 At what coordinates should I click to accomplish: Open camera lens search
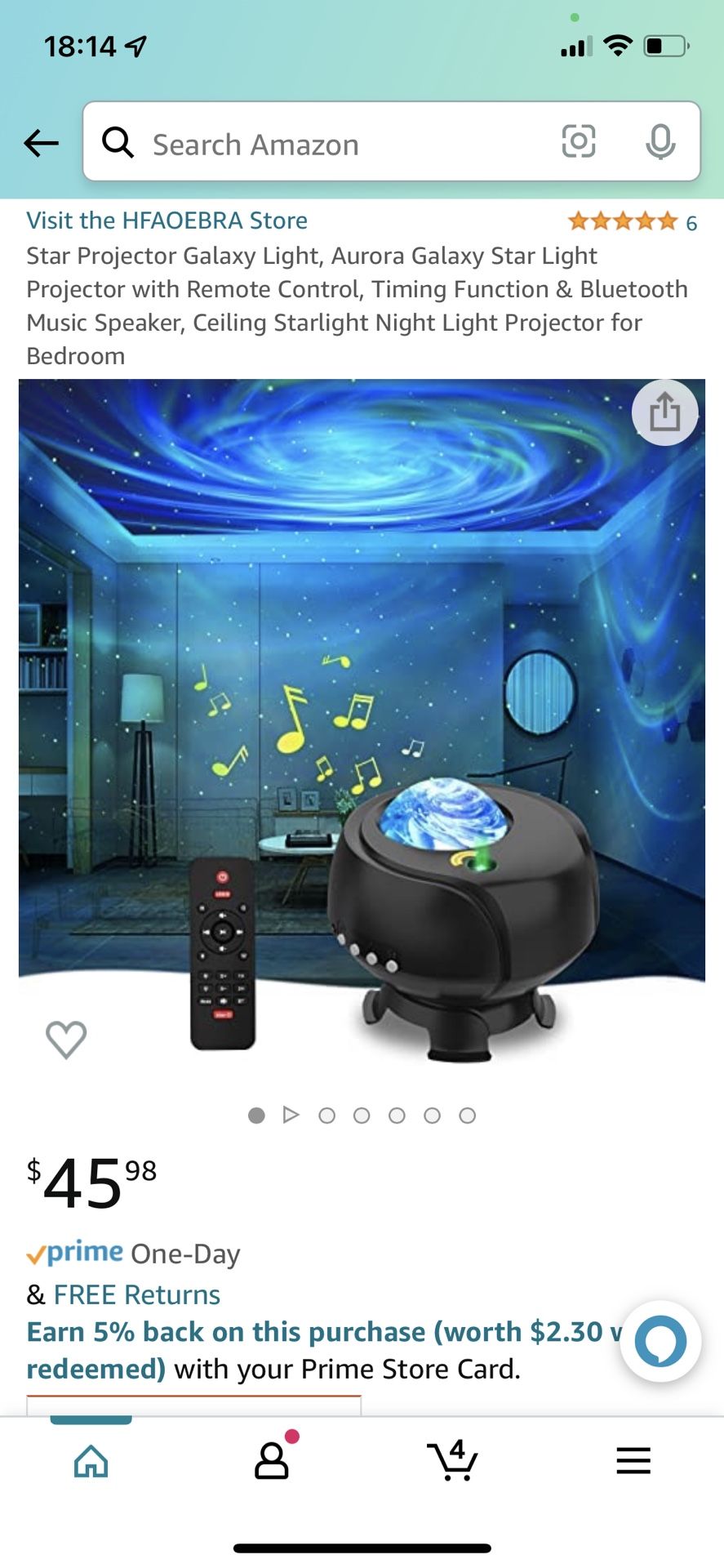(x=578, y=142)
